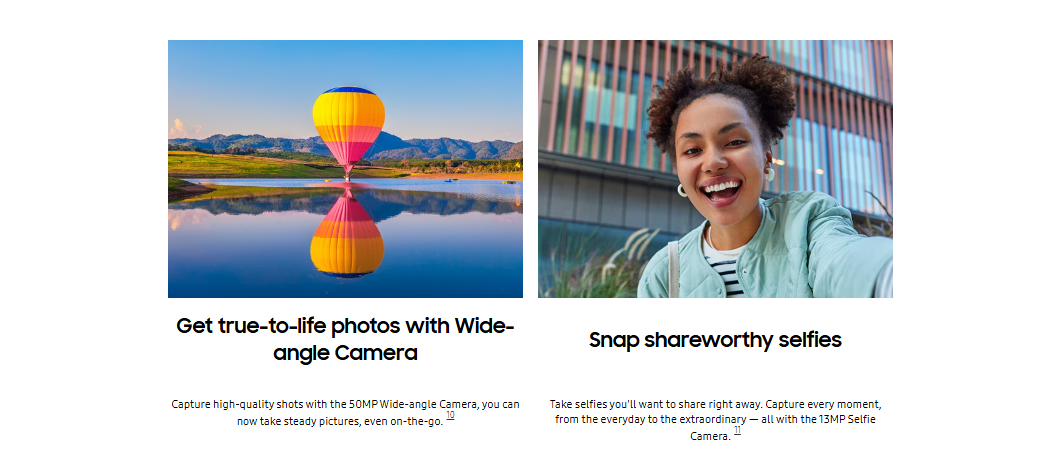Open footnote 11 after the Selfie Camera text
Screen dimensions: 1061x462
pos(737,432)
